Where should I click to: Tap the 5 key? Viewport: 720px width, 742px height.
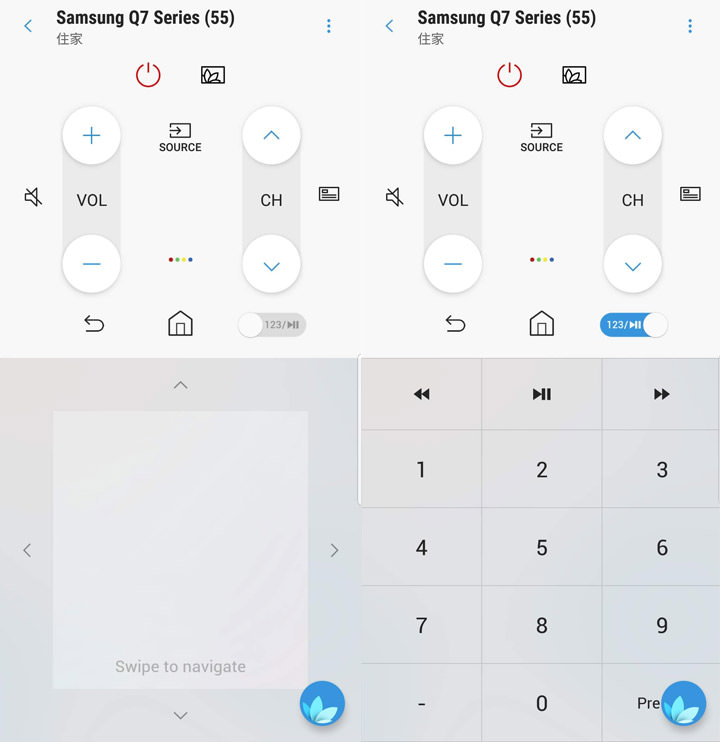click(541, 548)
